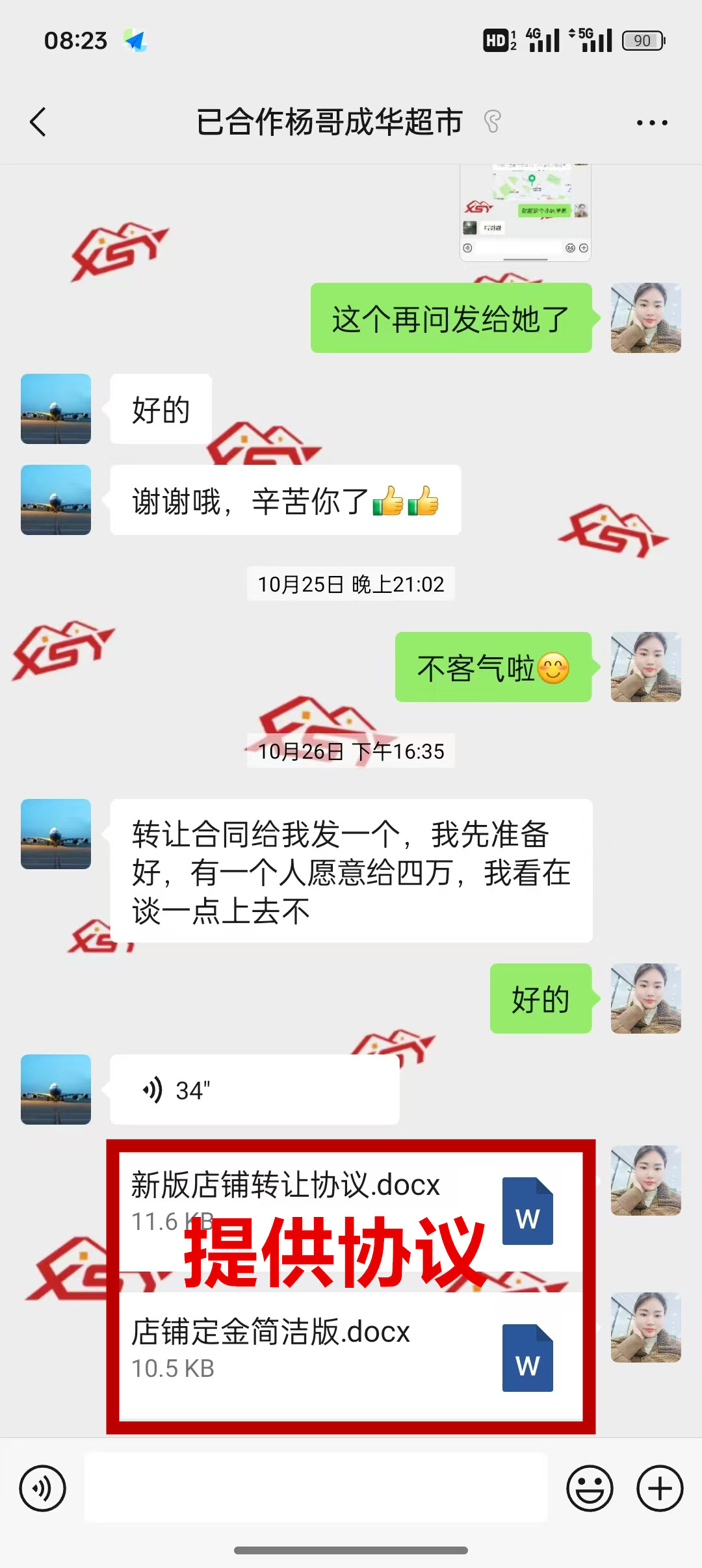The image size is (702, 1568).
Task: Tap the airplane avatar beside 谢谢哦 message
Action: (x=56, y=500)
